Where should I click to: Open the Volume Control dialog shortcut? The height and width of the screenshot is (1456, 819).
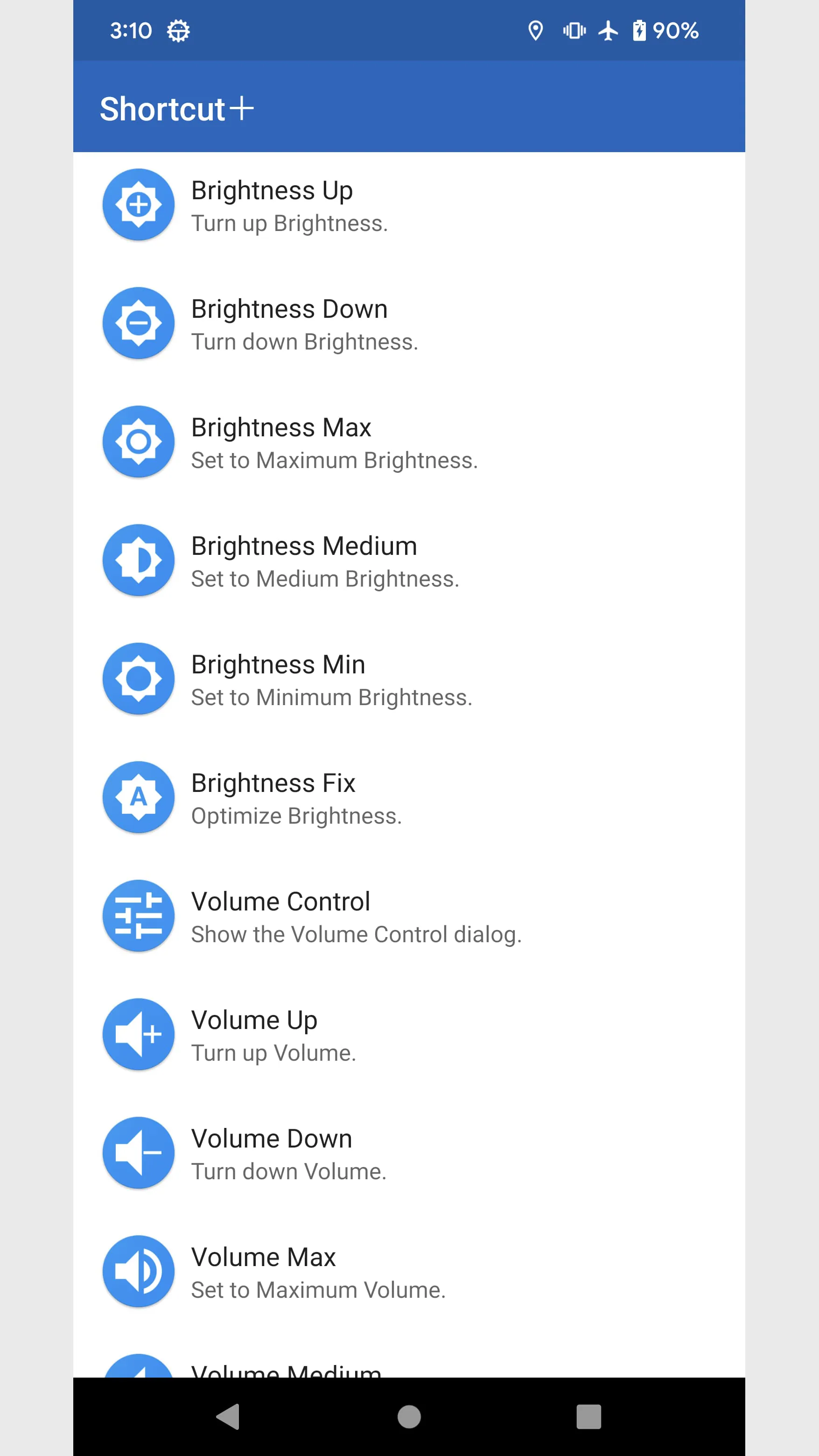(x=409, y=916)
